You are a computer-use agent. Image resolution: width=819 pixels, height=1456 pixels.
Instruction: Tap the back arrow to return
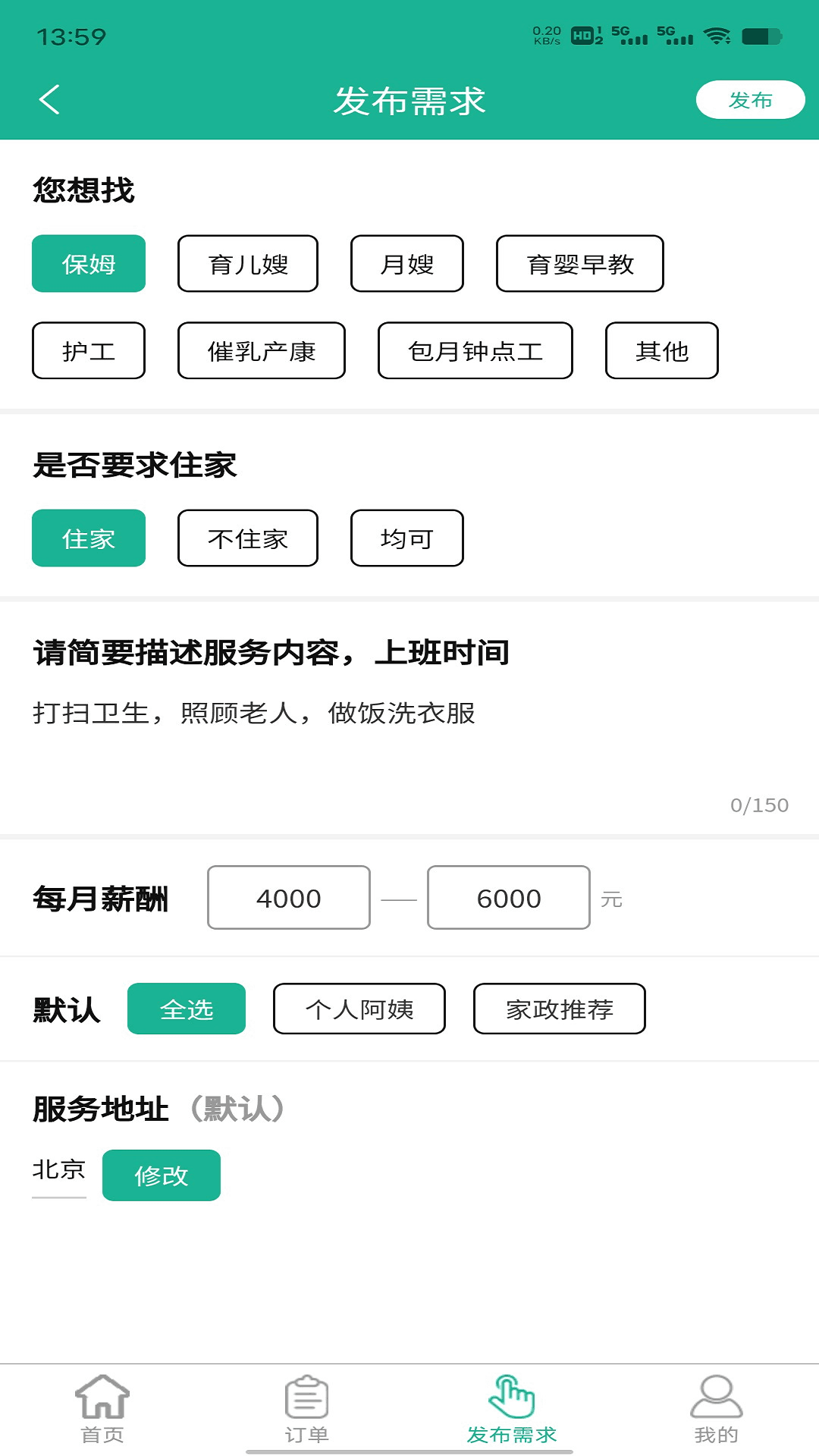point(50,99)
